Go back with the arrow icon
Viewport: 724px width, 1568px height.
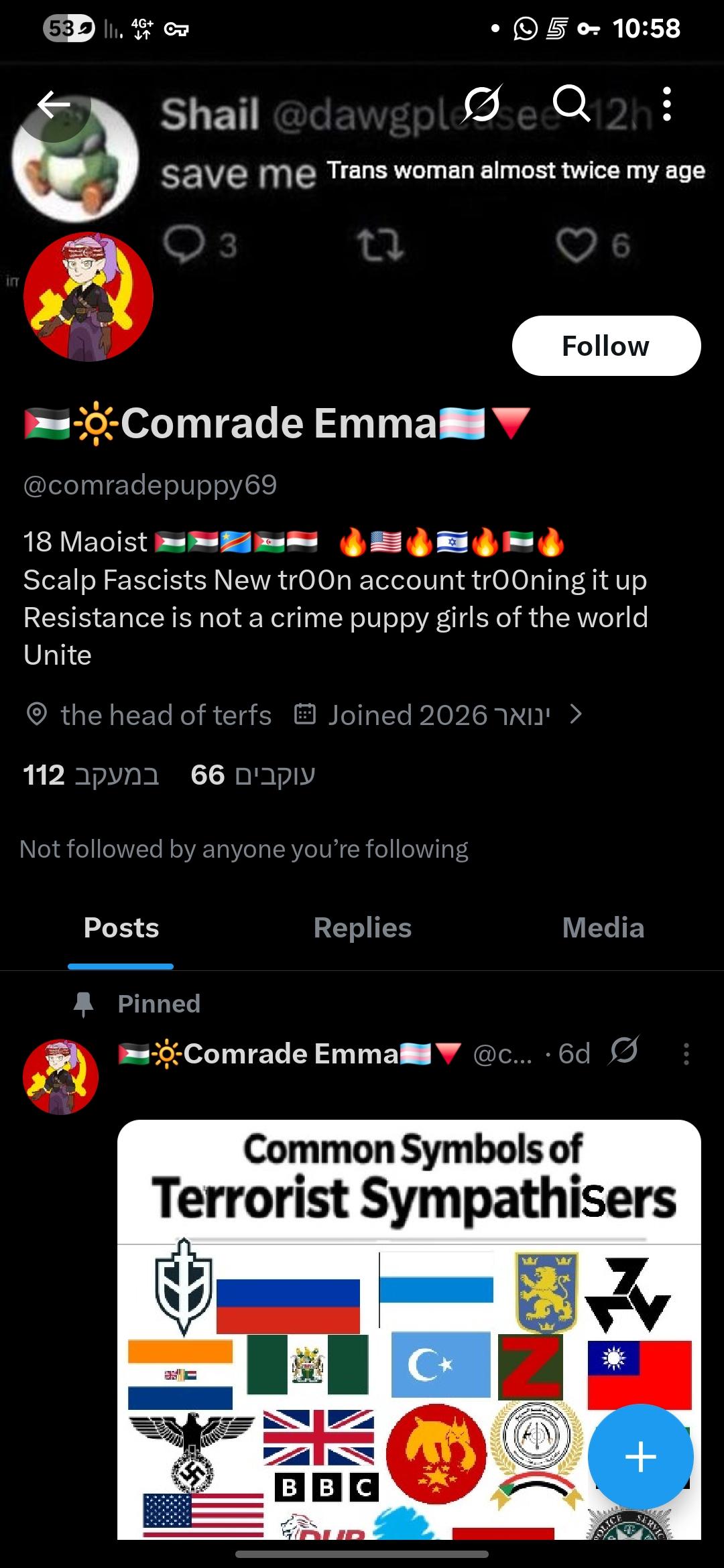pyautogui.click(x=54, y=105)
